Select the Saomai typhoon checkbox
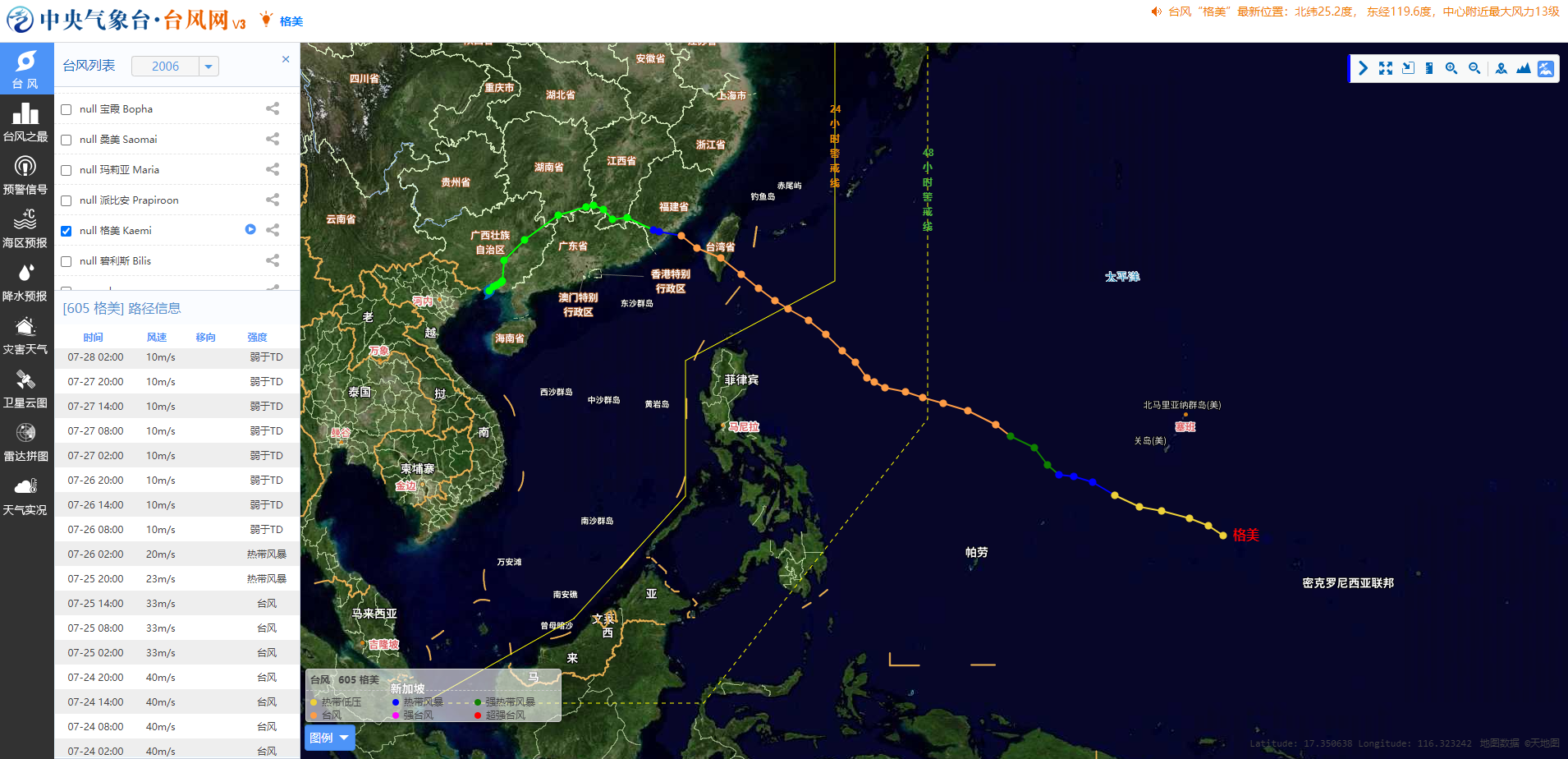1568x759 pixels. (66, 140)
